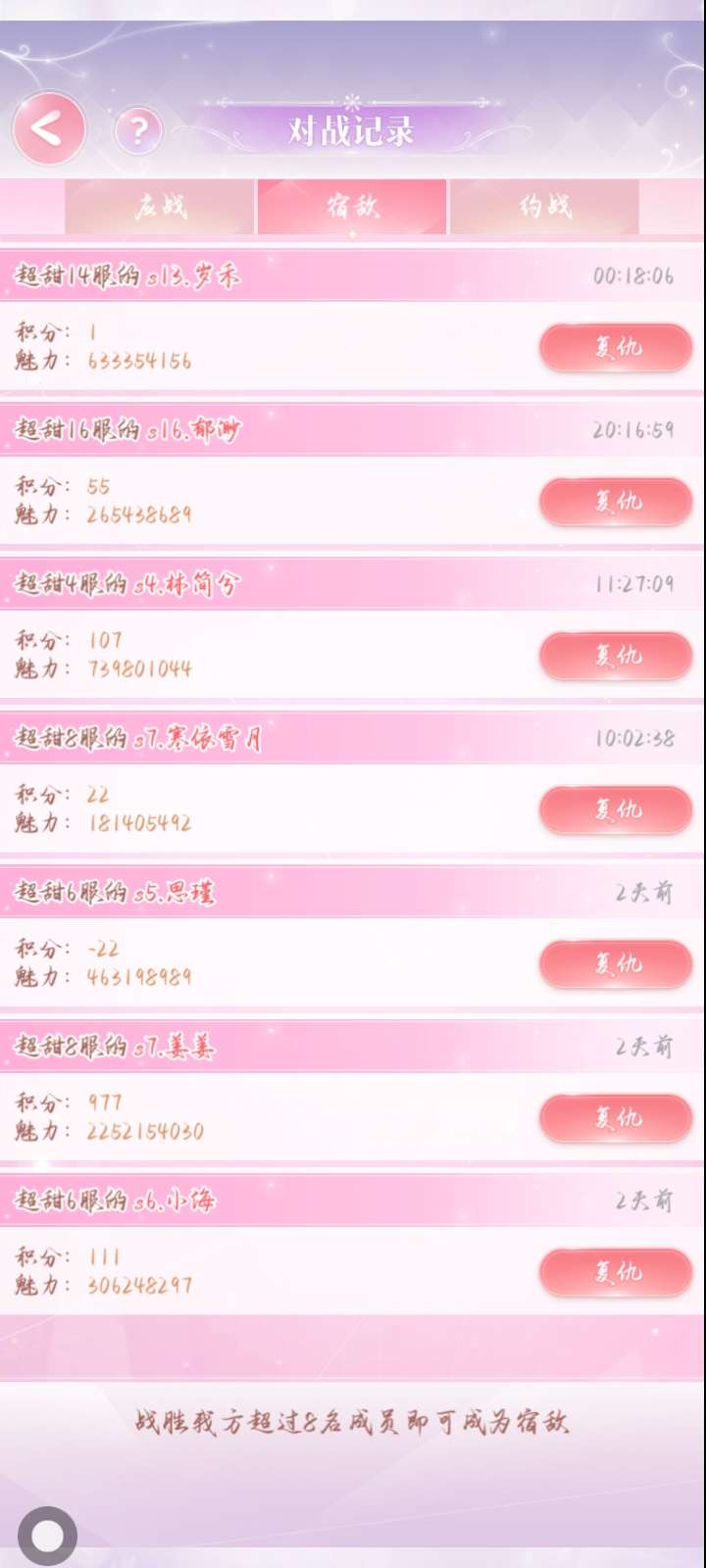This screenshot has height=1568, width=706.
Task: Open the question mark help icon
Action: 138,129
